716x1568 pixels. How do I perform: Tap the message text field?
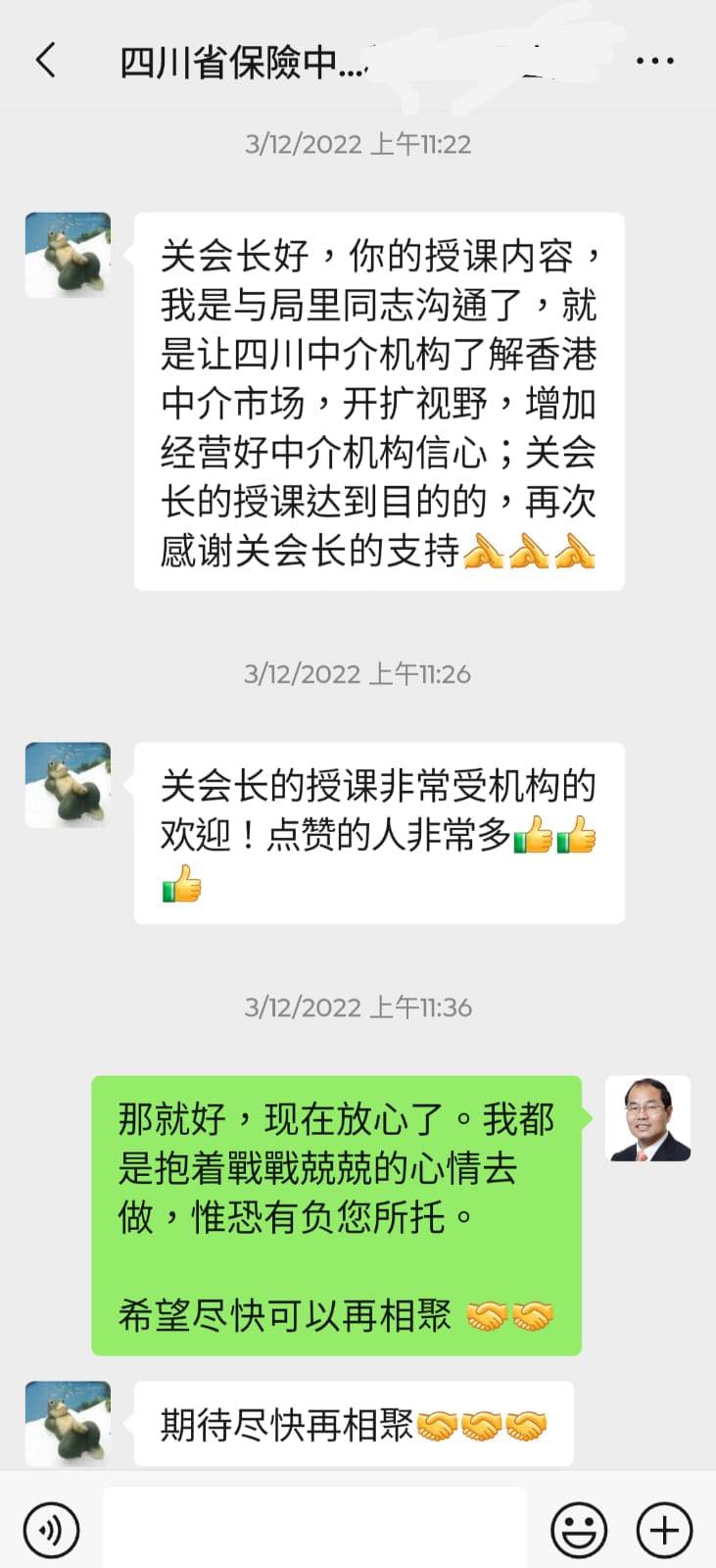point(313,1529)
